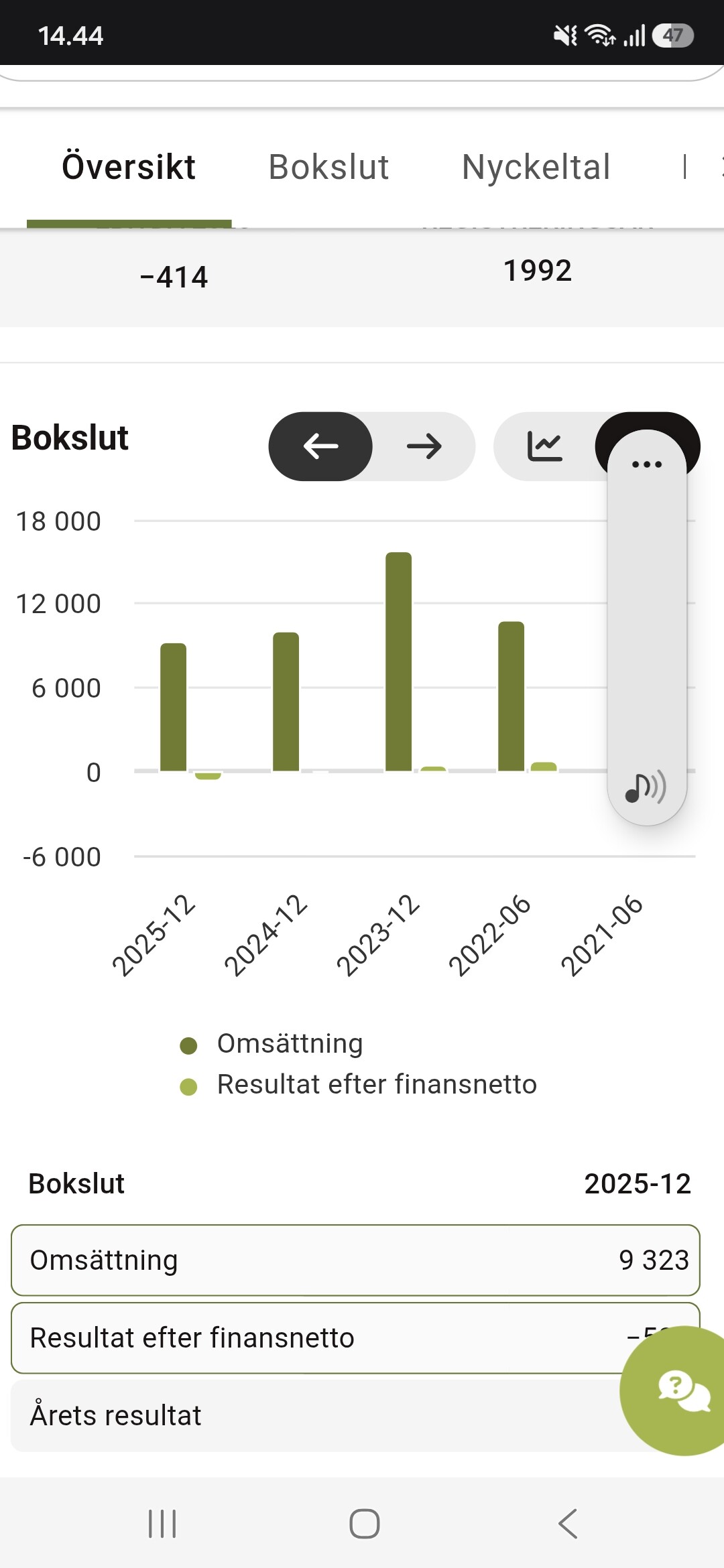The height and width of the screenshot is (1568, 724).
Task: Select the Översikt tab
Action: (x=129, y=167)
